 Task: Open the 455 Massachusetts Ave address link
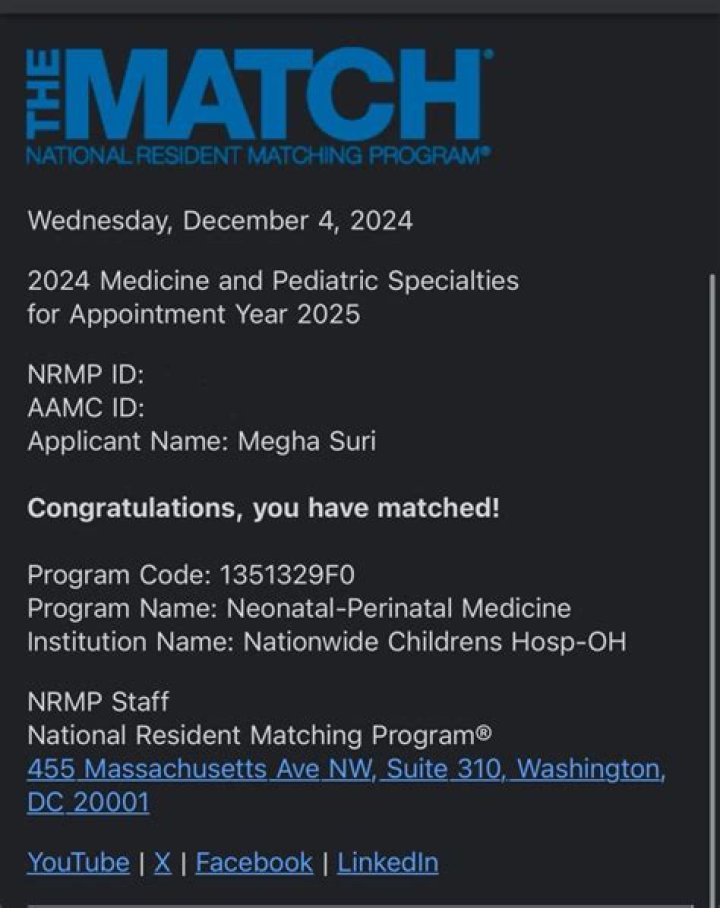pyautogui.click(x=345, y=770)
